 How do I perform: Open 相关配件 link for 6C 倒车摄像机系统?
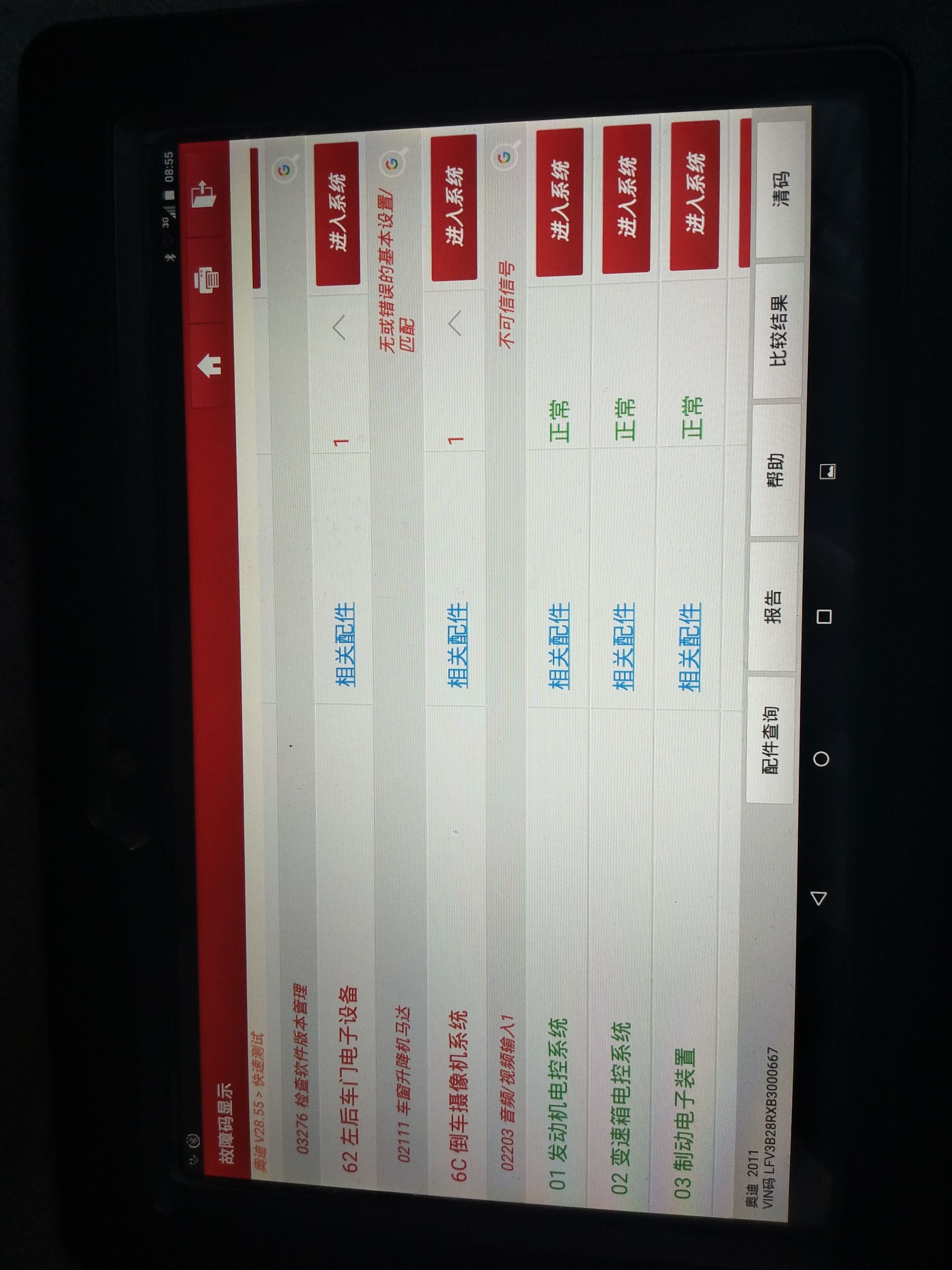tap(457, 644)
